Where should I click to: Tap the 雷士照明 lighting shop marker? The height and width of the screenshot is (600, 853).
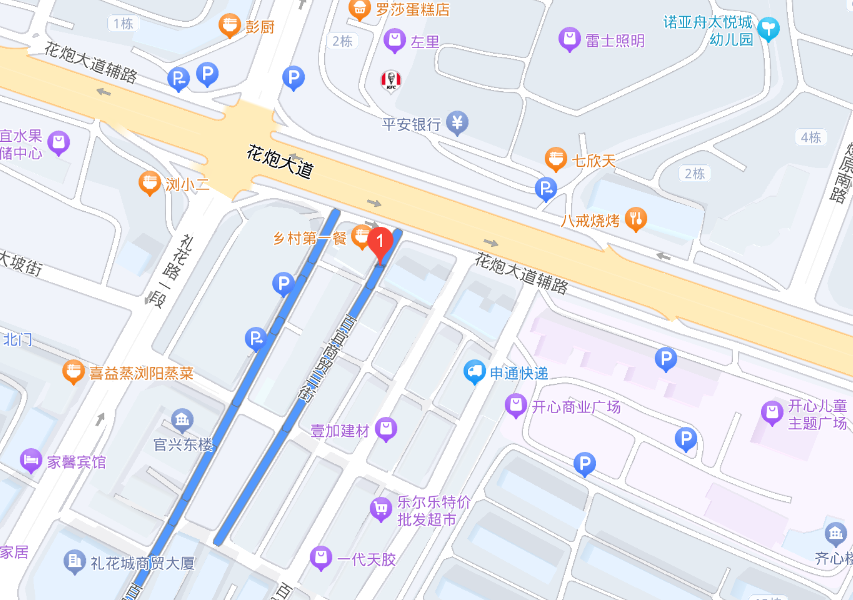(x=569, y=41)
